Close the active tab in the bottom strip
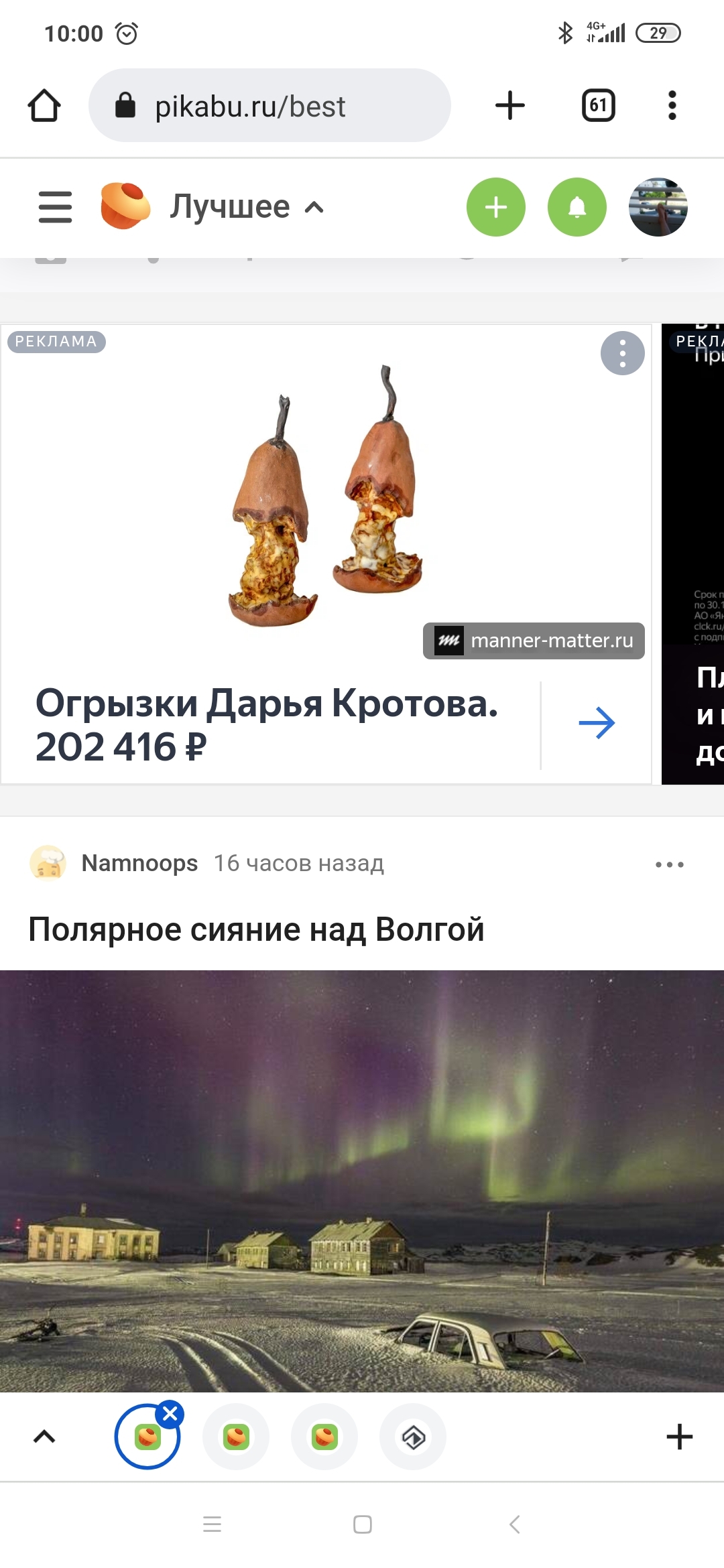 (170, 1414)
